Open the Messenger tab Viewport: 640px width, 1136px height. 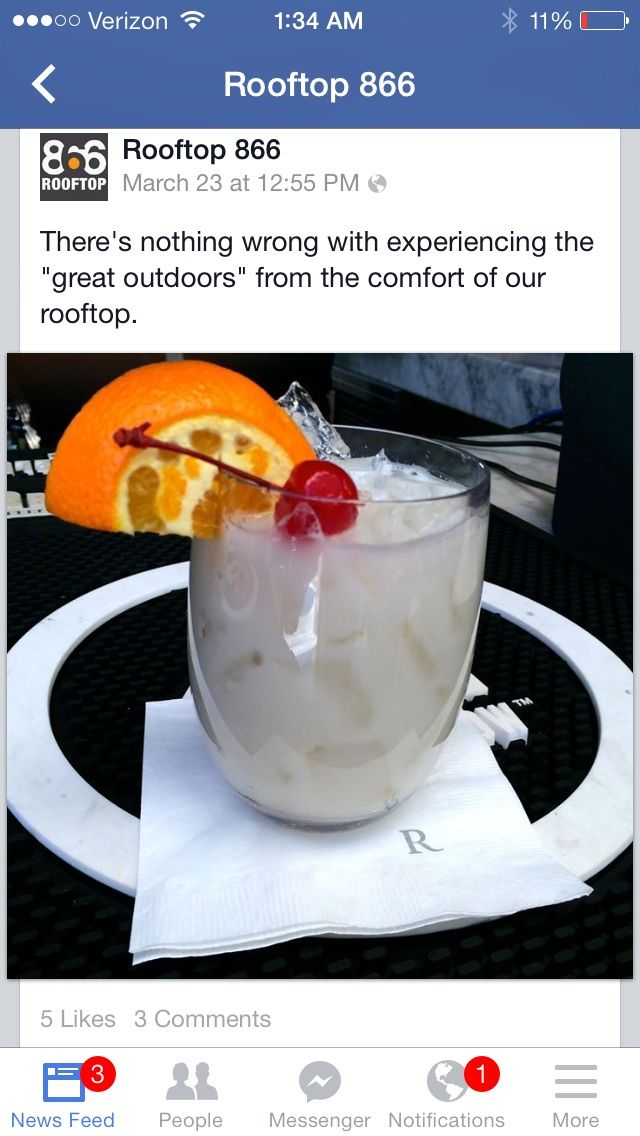click(x=320, y=1094)
